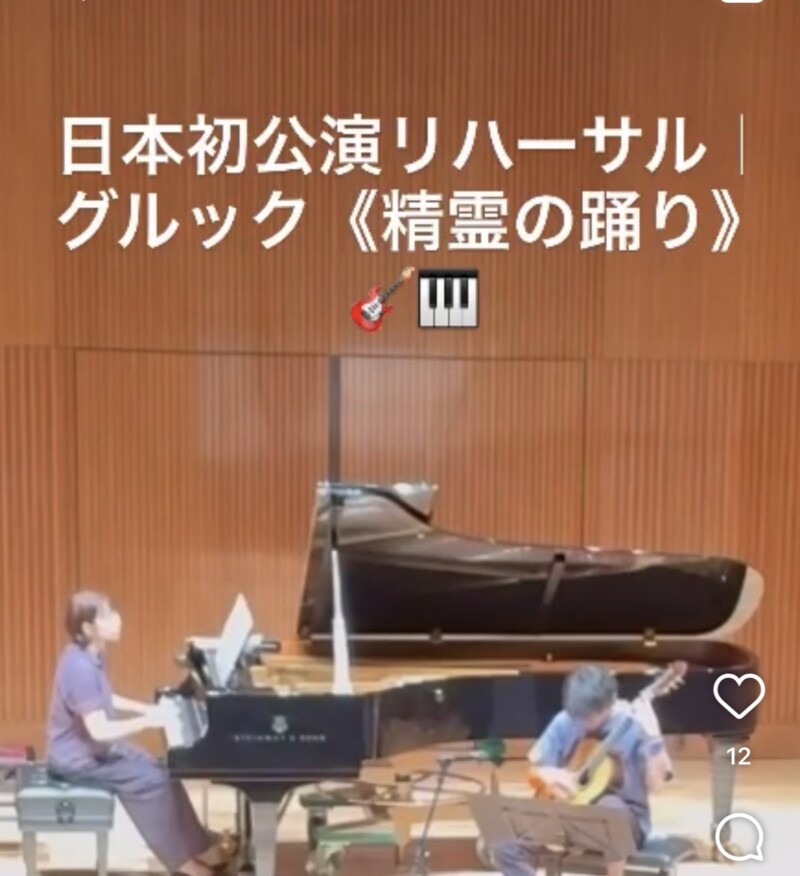800x876 pixels.
Task: Open the comments on this reel
Action: pyautogui.click(x=739, y=837)
